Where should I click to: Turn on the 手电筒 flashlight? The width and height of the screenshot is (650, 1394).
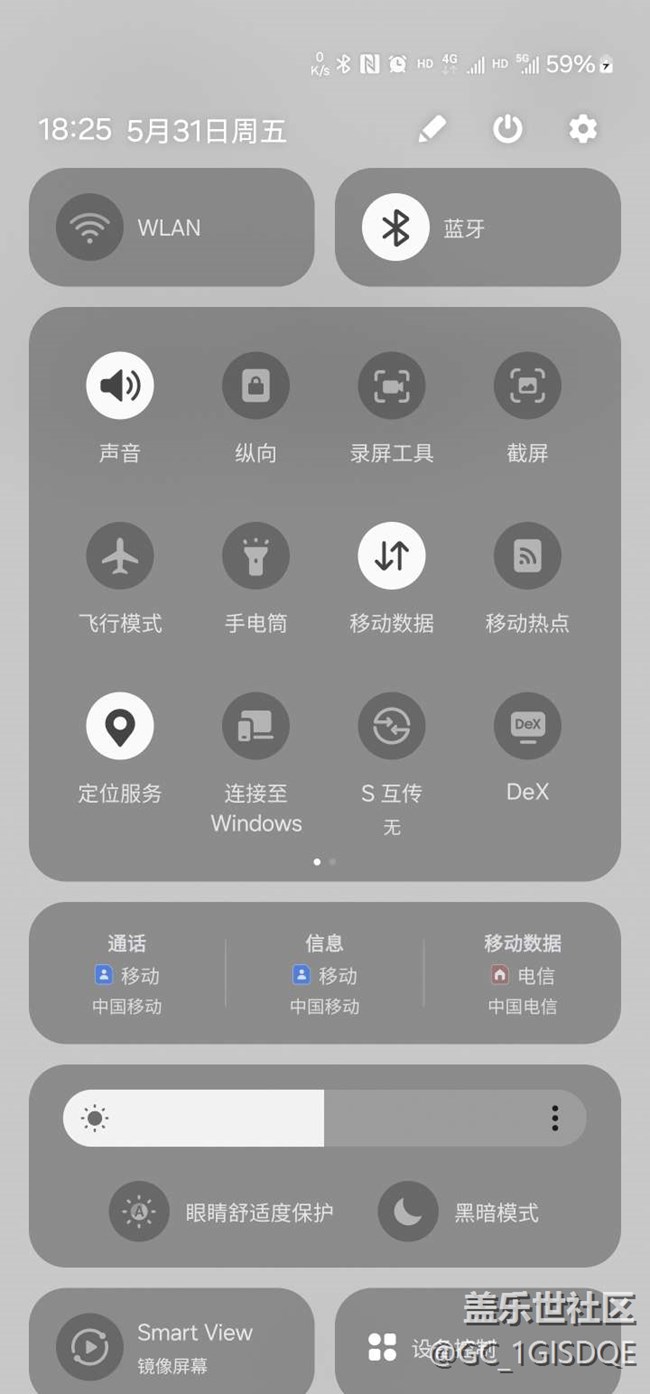[x=256, y=556]
